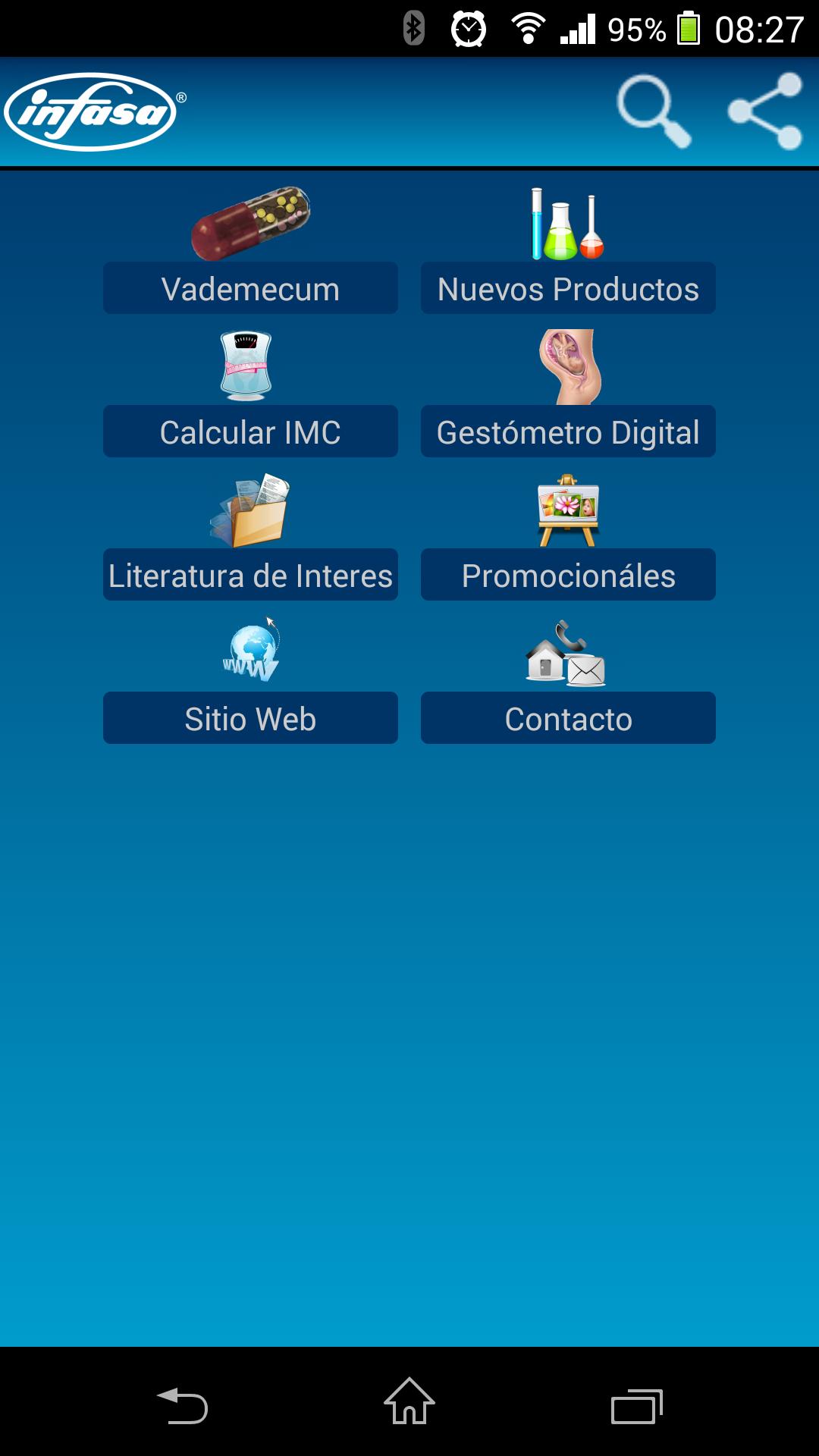Launch the Calcular IMC tool

[x=250, y=431]
